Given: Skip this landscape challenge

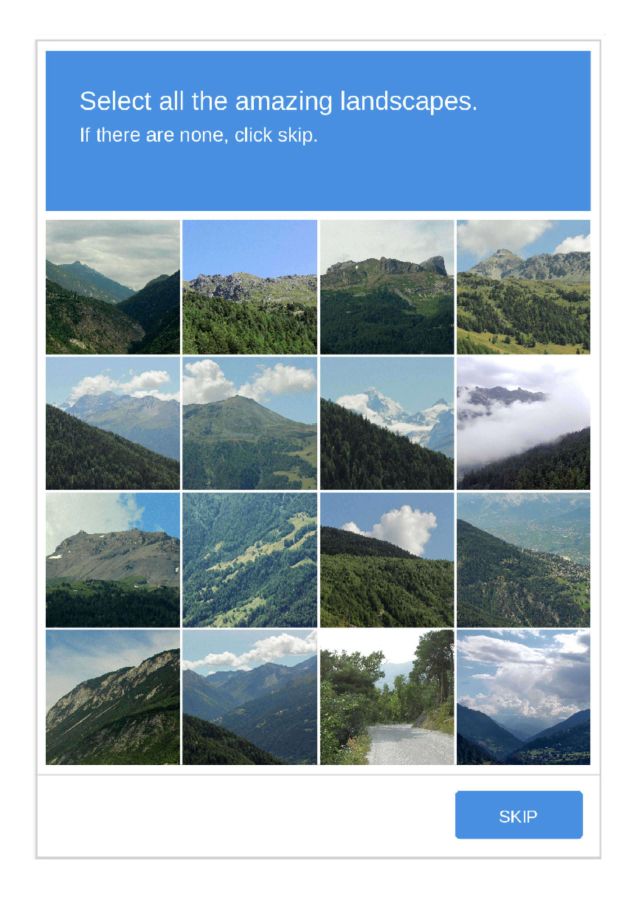Looking at the screenshot, I should (518, 815).
